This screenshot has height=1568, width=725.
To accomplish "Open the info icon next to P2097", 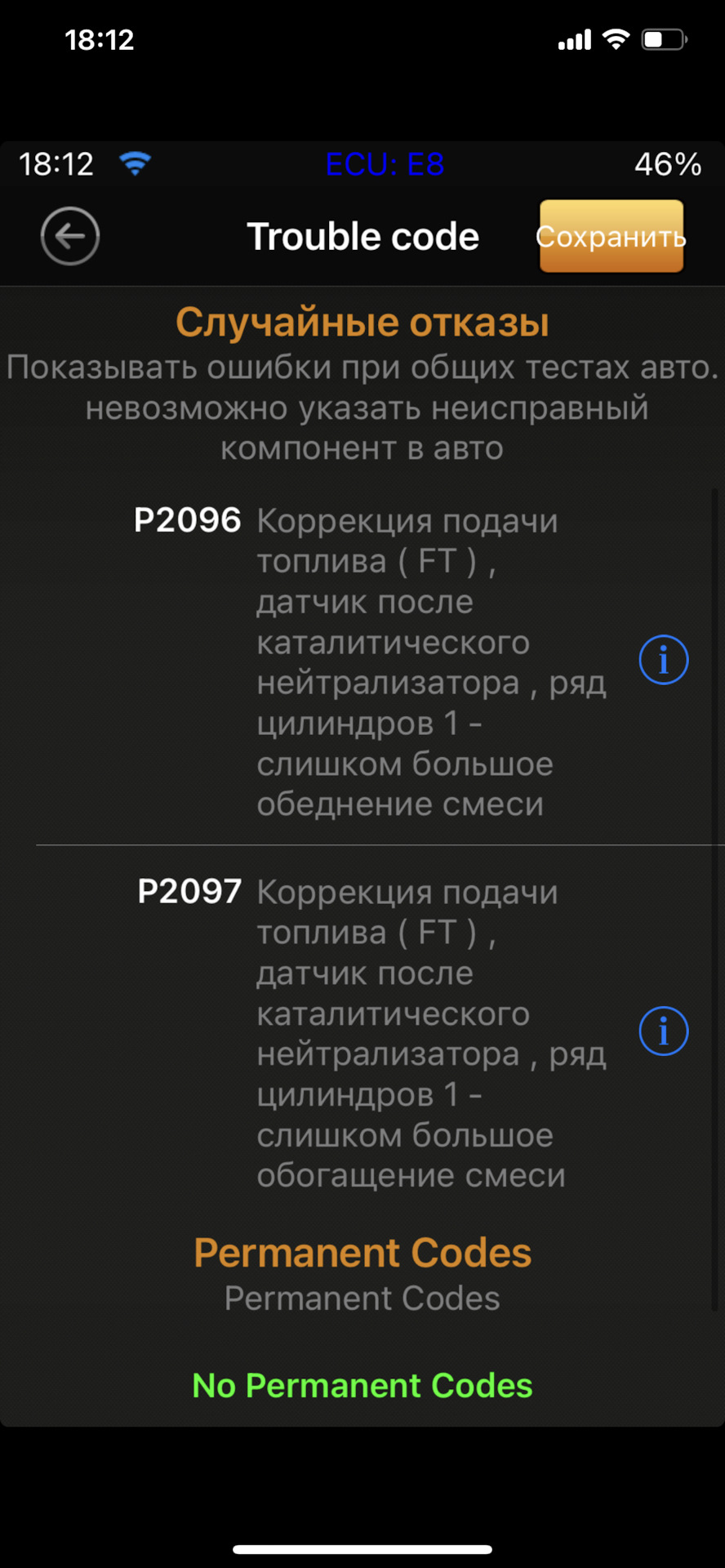I will [x=664, y=1031].
